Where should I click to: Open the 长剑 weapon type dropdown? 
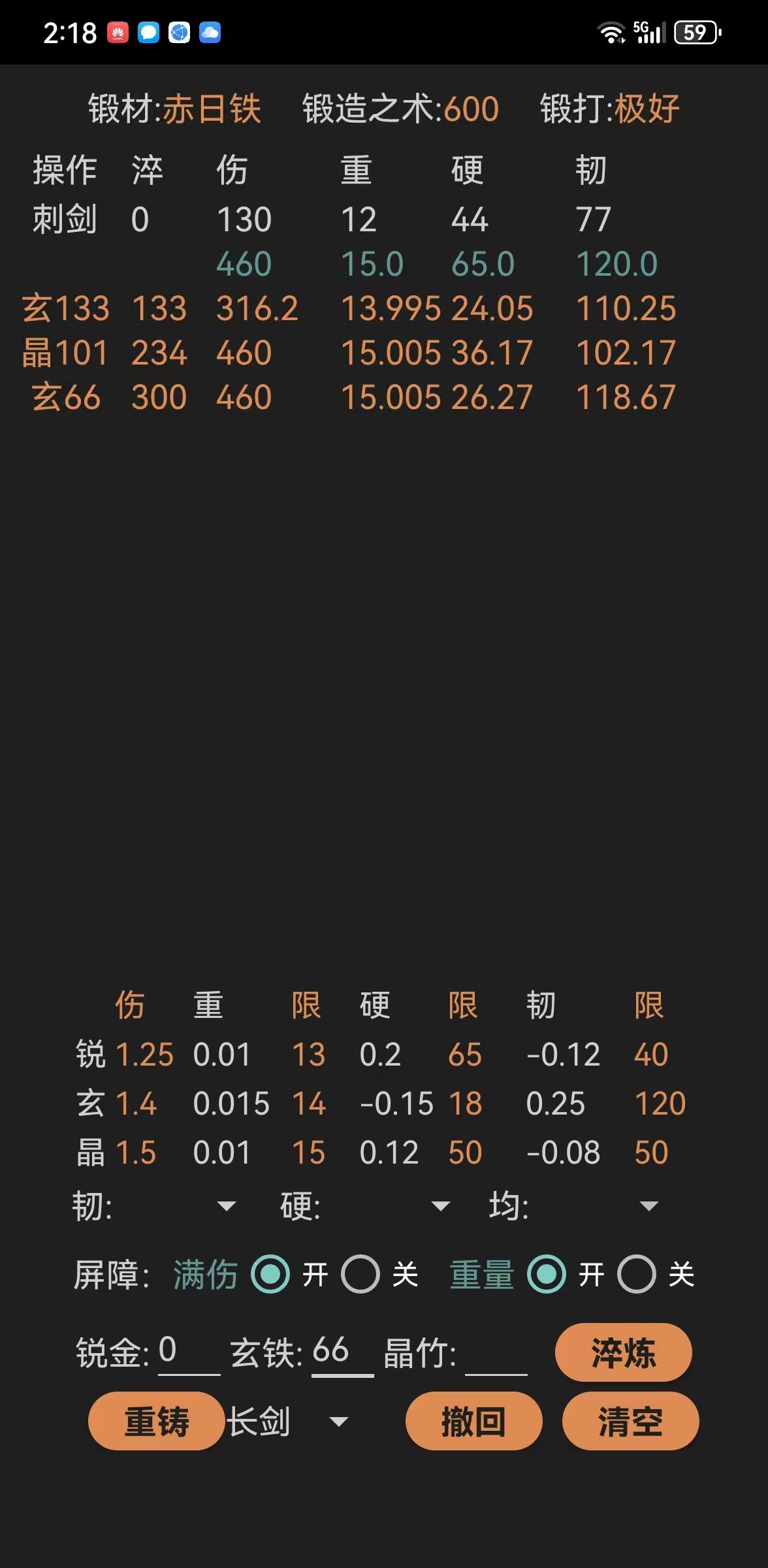287,1421
